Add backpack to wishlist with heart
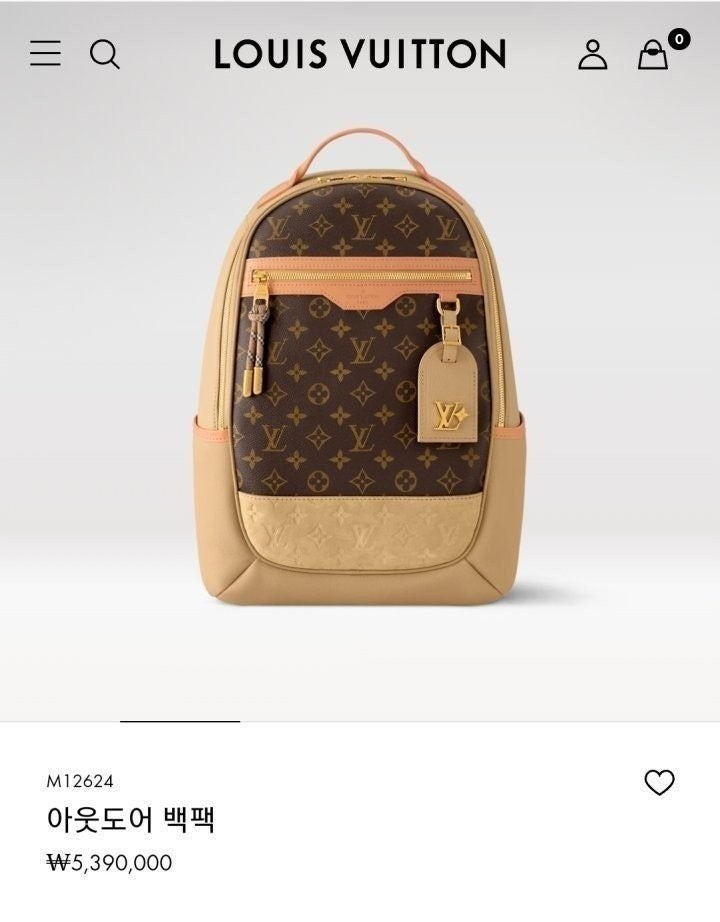This screenshot has height=922, width=720. [660, 783]
